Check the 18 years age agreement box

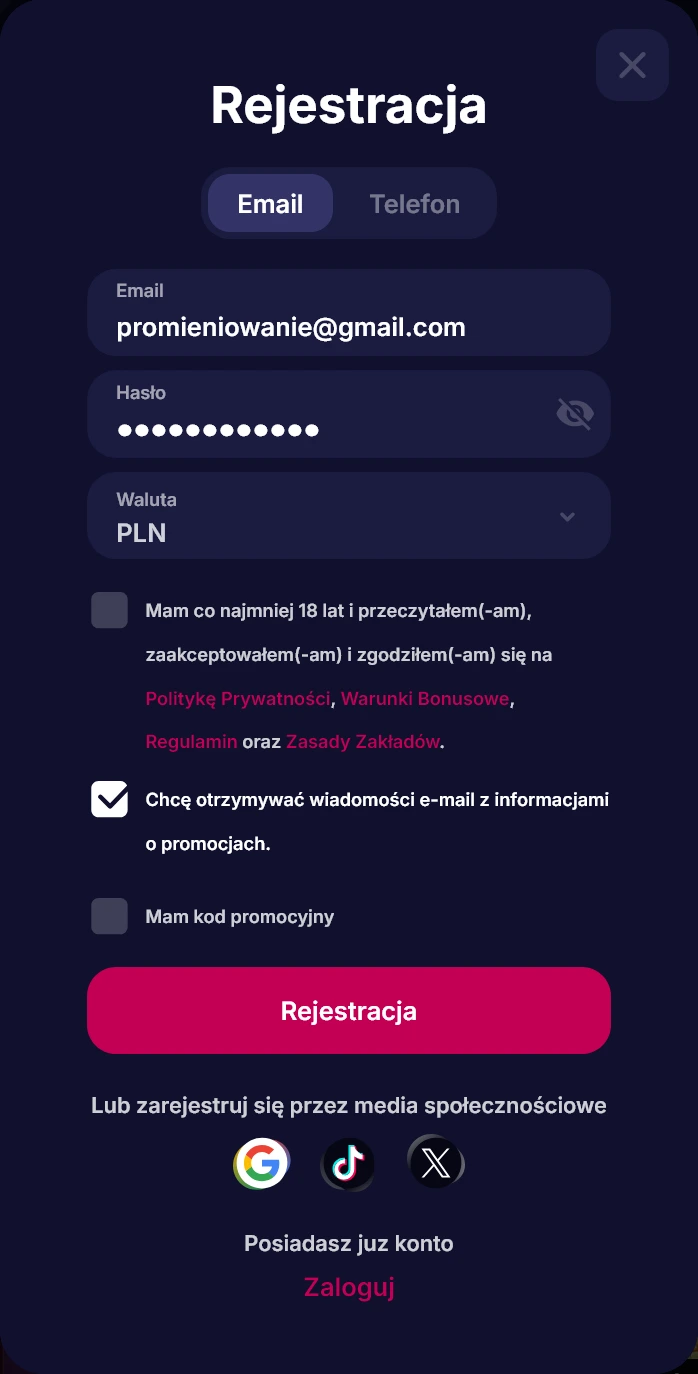(x=110, y=610)
